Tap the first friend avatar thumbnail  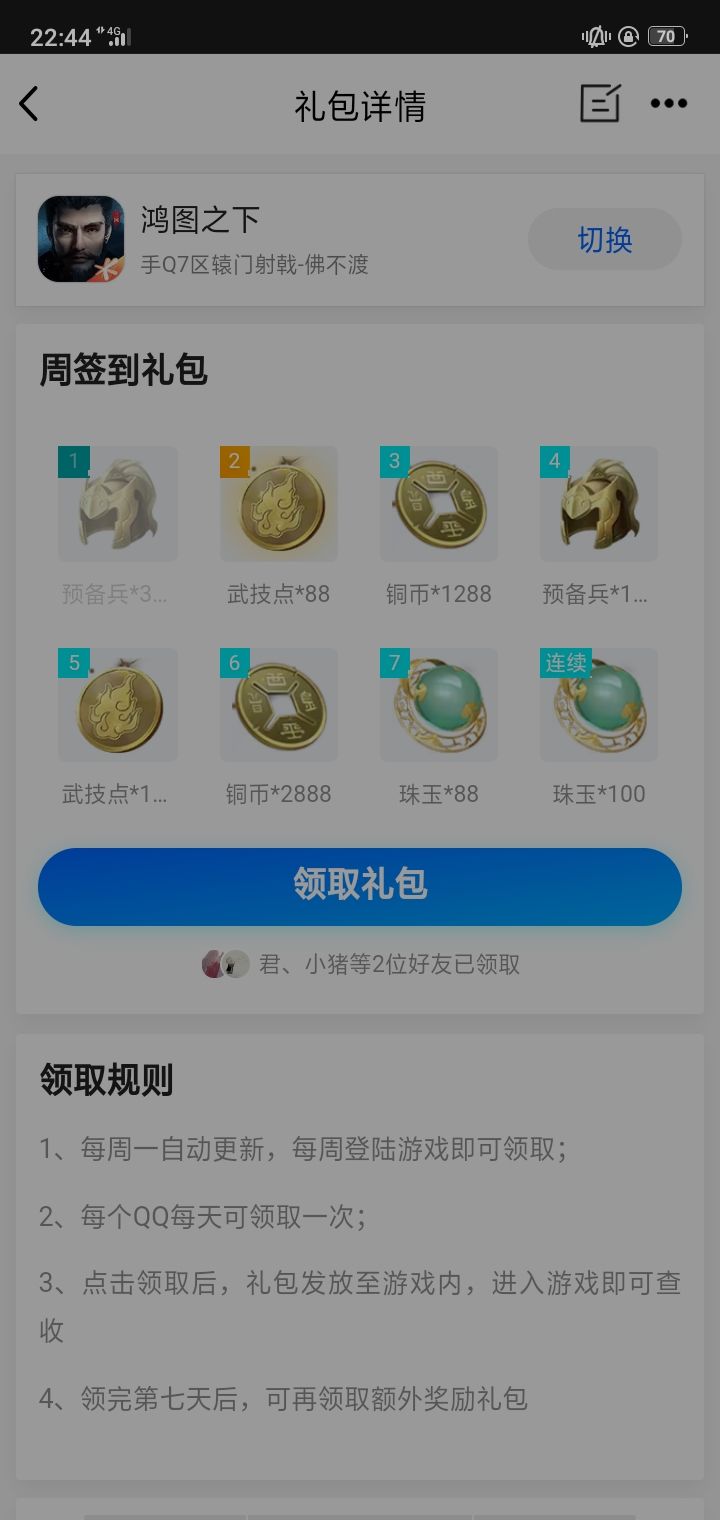[x=213, y=963]
